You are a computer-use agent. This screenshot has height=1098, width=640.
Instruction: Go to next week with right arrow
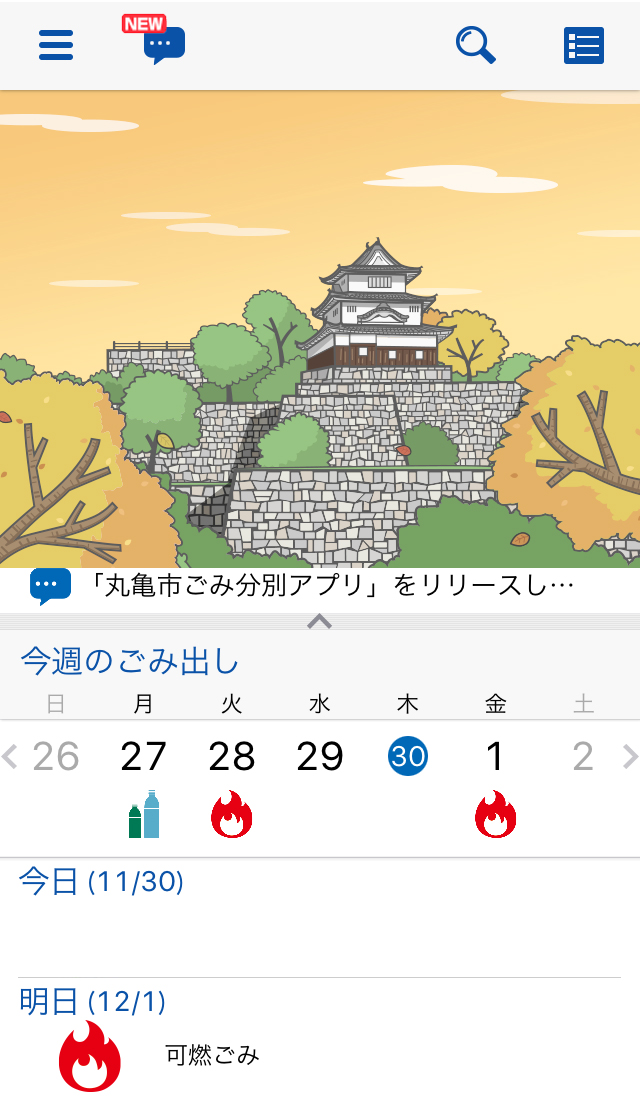630,756
